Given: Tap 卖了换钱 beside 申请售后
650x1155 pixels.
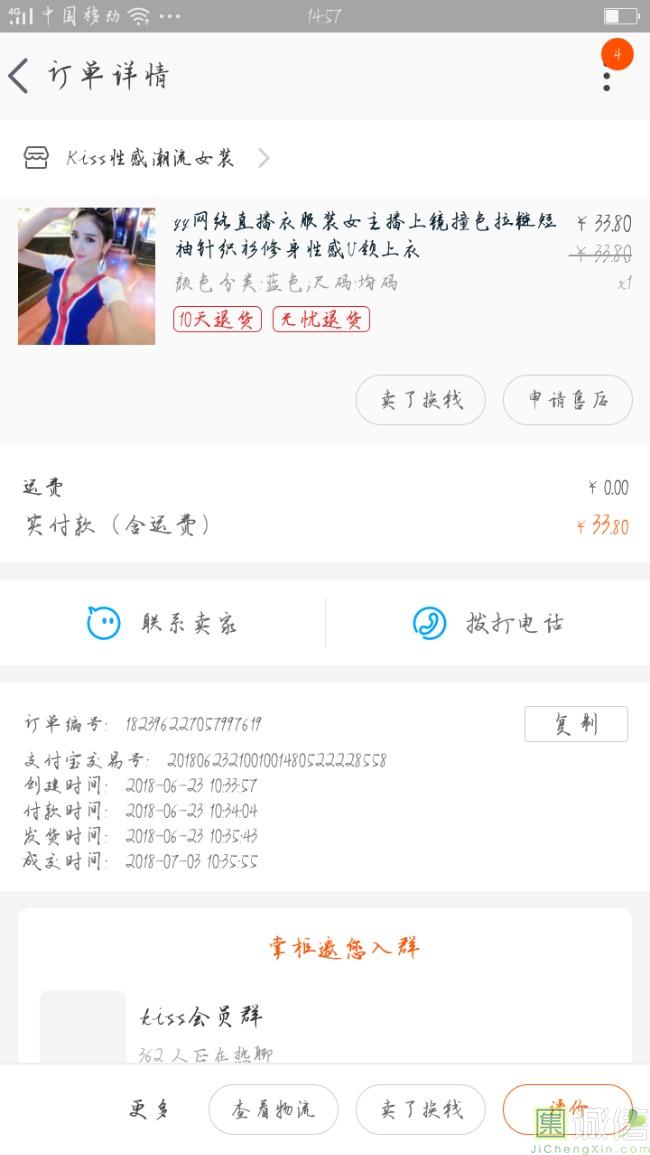Looking at the screenshot, I should (x=420, y=400).
